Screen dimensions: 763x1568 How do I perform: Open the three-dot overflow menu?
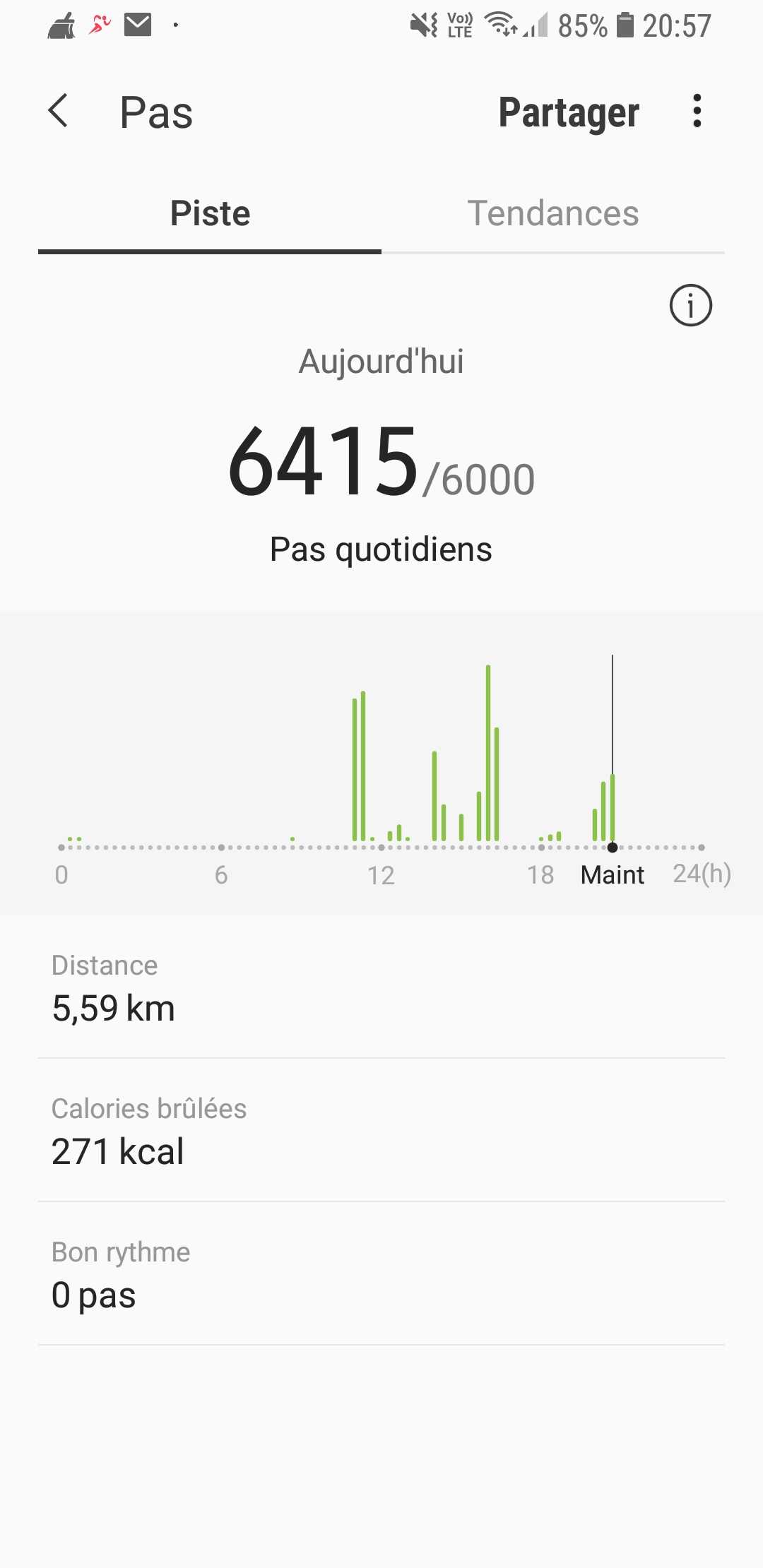point(697,111)
